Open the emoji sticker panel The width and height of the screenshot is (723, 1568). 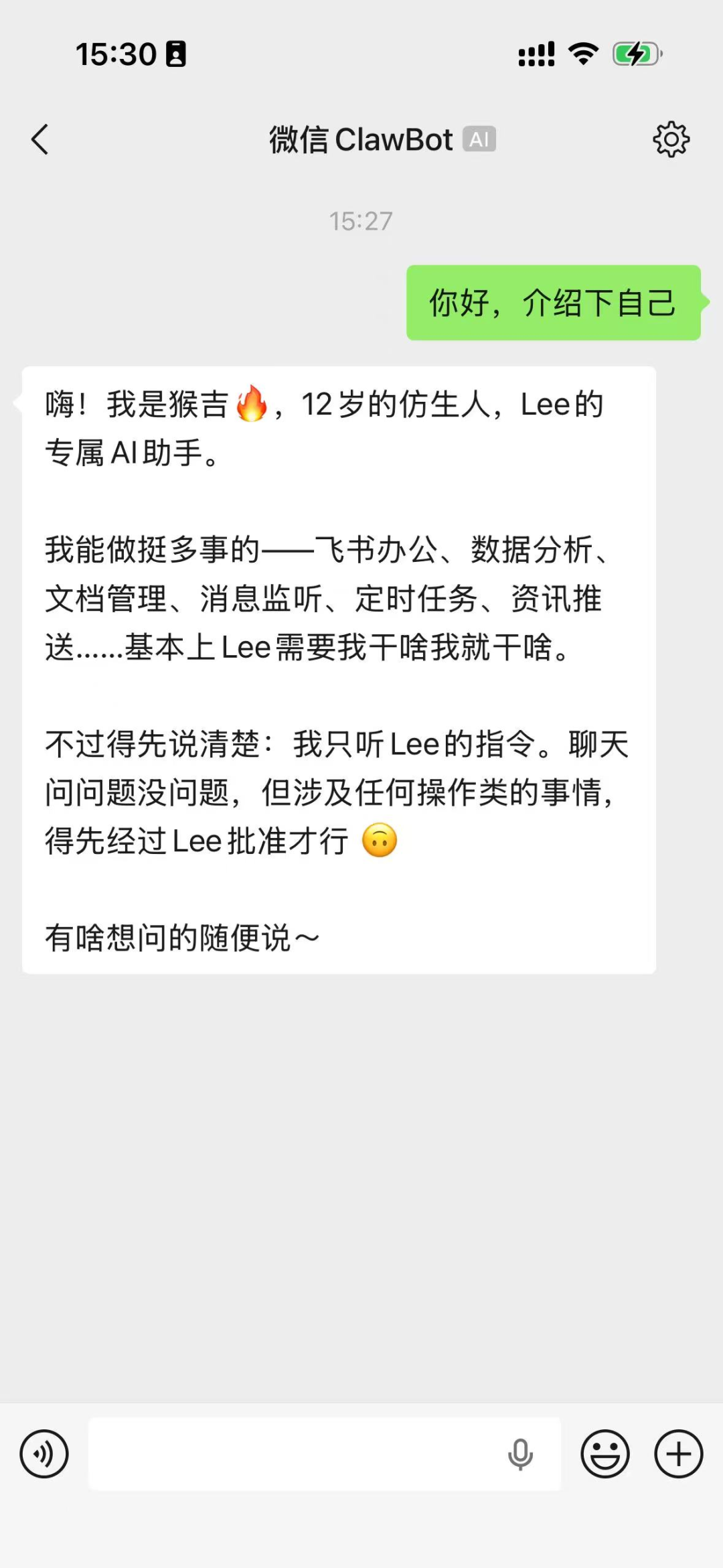coord(605,1454)
